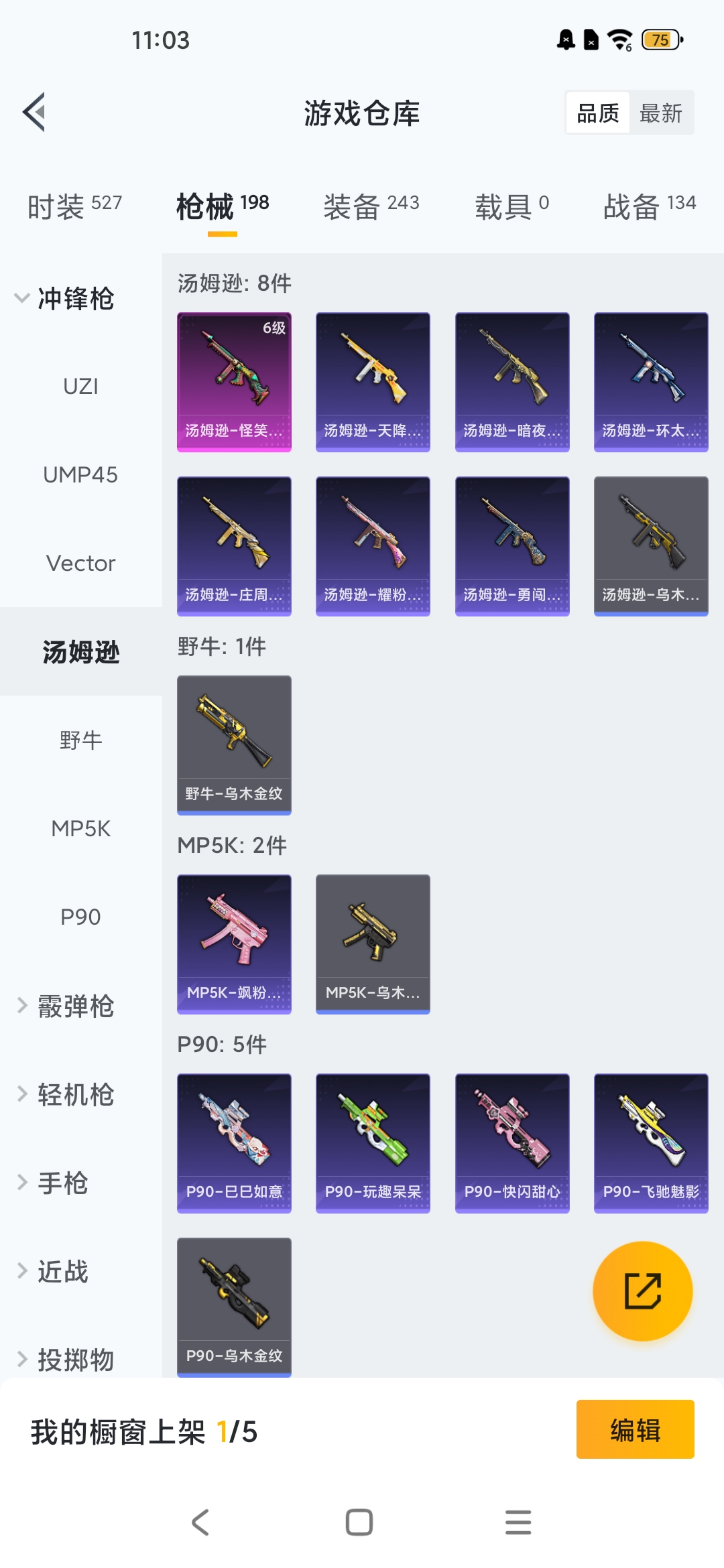Select Vector in the sidebar

pyautogui.click(x=80, y=564)
